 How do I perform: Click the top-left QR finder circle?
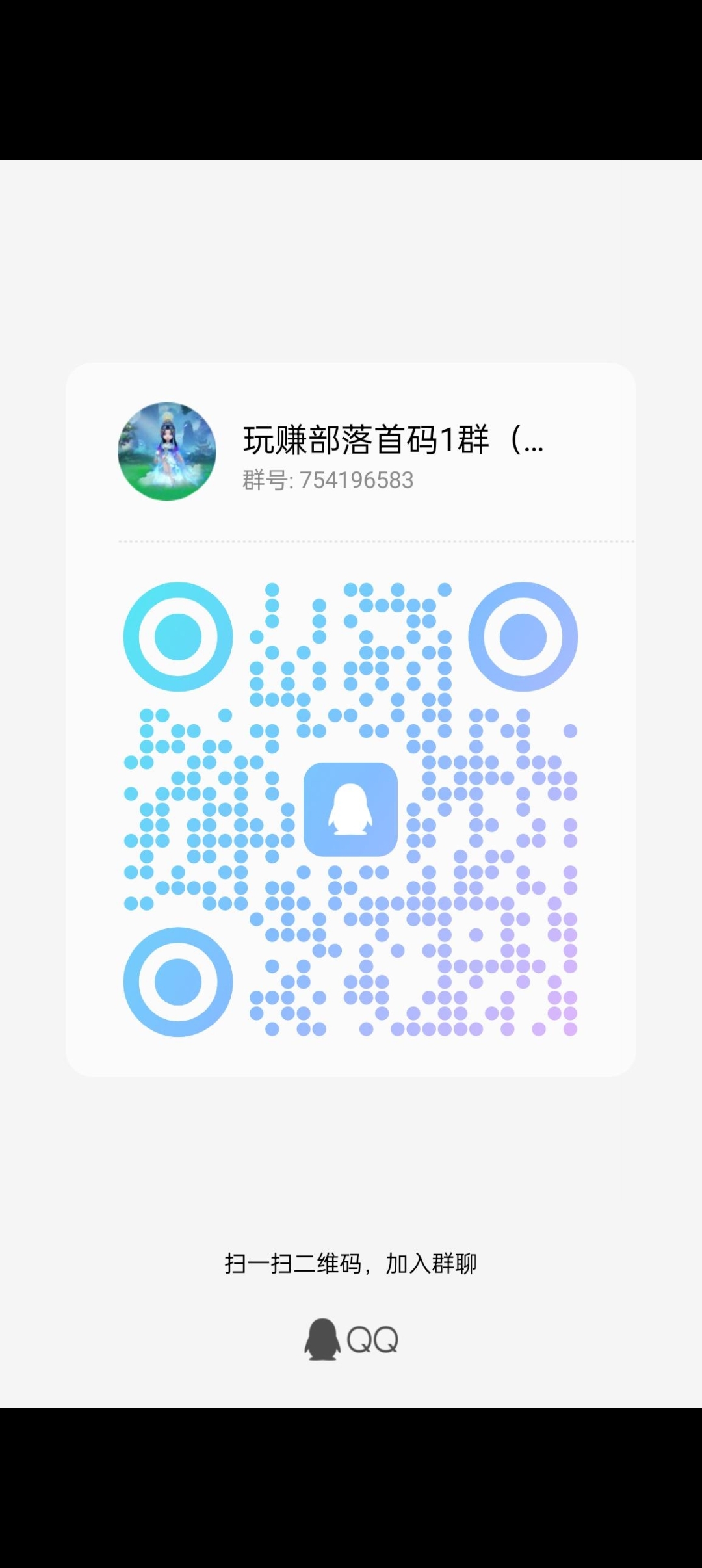tap(177, 636)
